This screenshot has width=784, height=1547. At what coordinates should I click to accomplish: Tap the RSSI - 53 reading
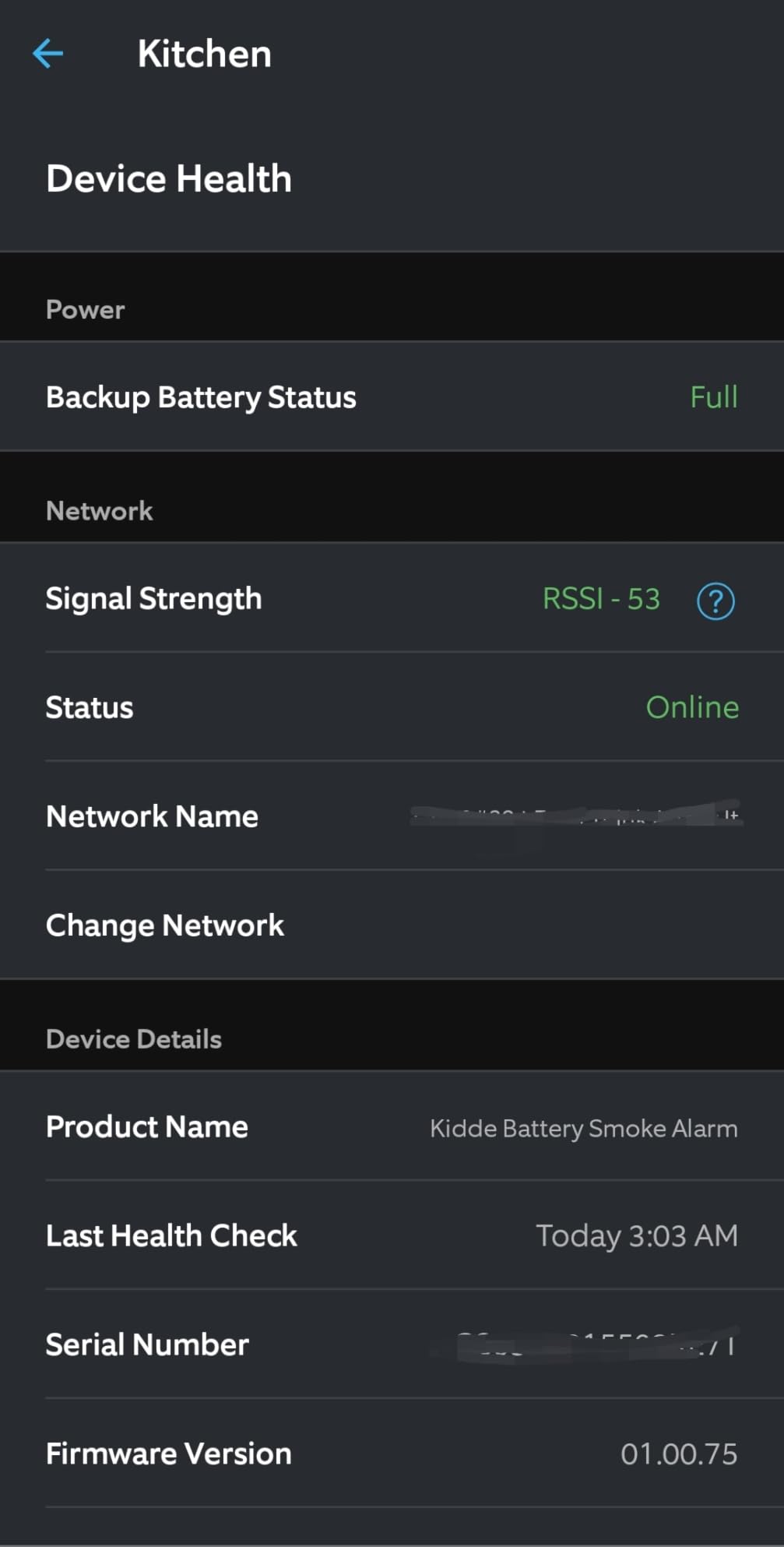602,600
